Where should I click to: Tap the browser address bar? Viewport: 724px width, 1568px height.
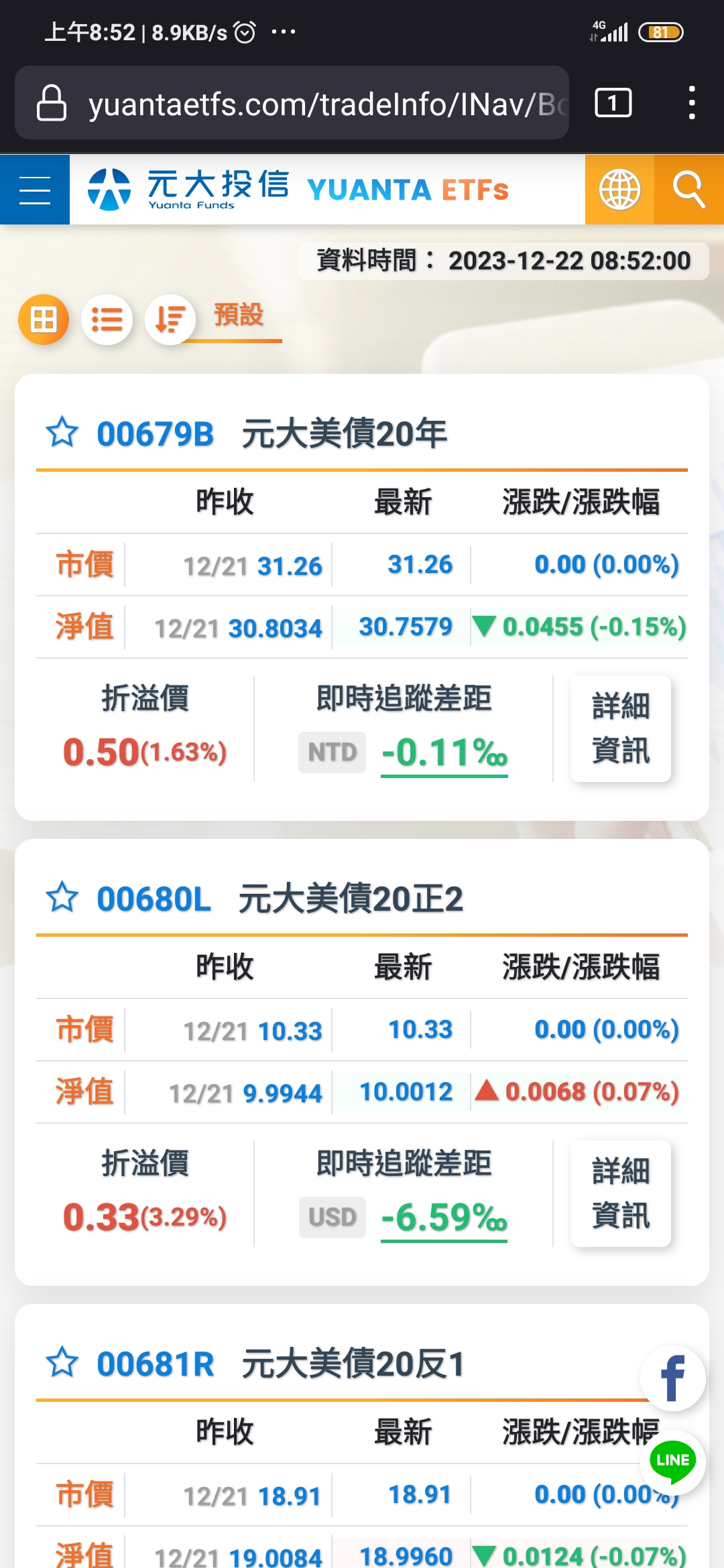pos(292,103)
